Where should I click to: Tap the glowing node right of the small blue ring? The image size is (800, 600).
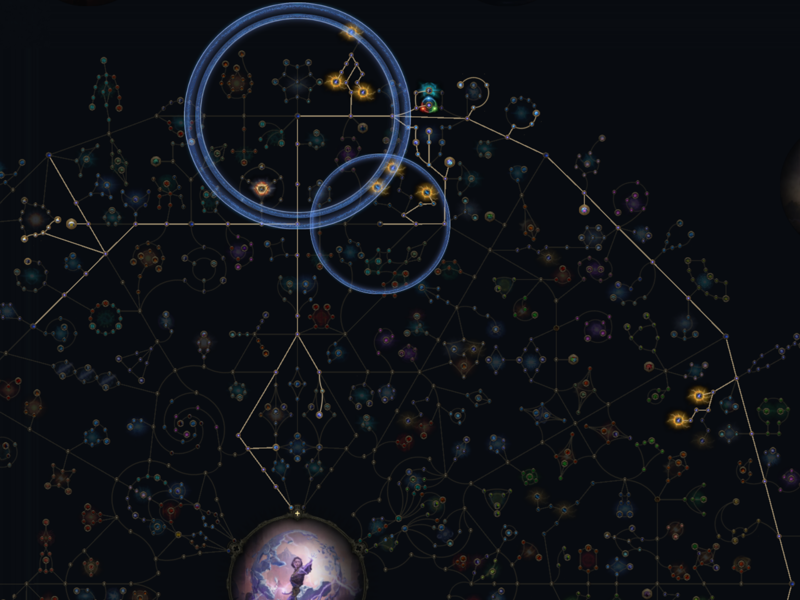click(x=427, y=192)
